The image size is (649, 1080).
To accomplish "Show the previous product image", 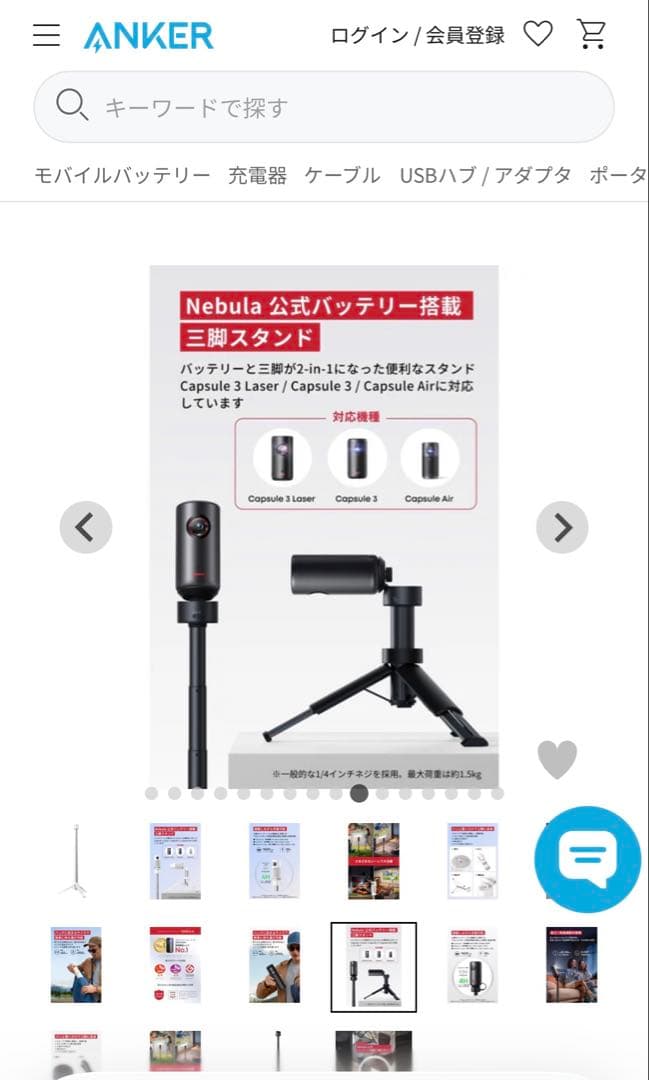I will pyautogui.click(x=86, y=527).
